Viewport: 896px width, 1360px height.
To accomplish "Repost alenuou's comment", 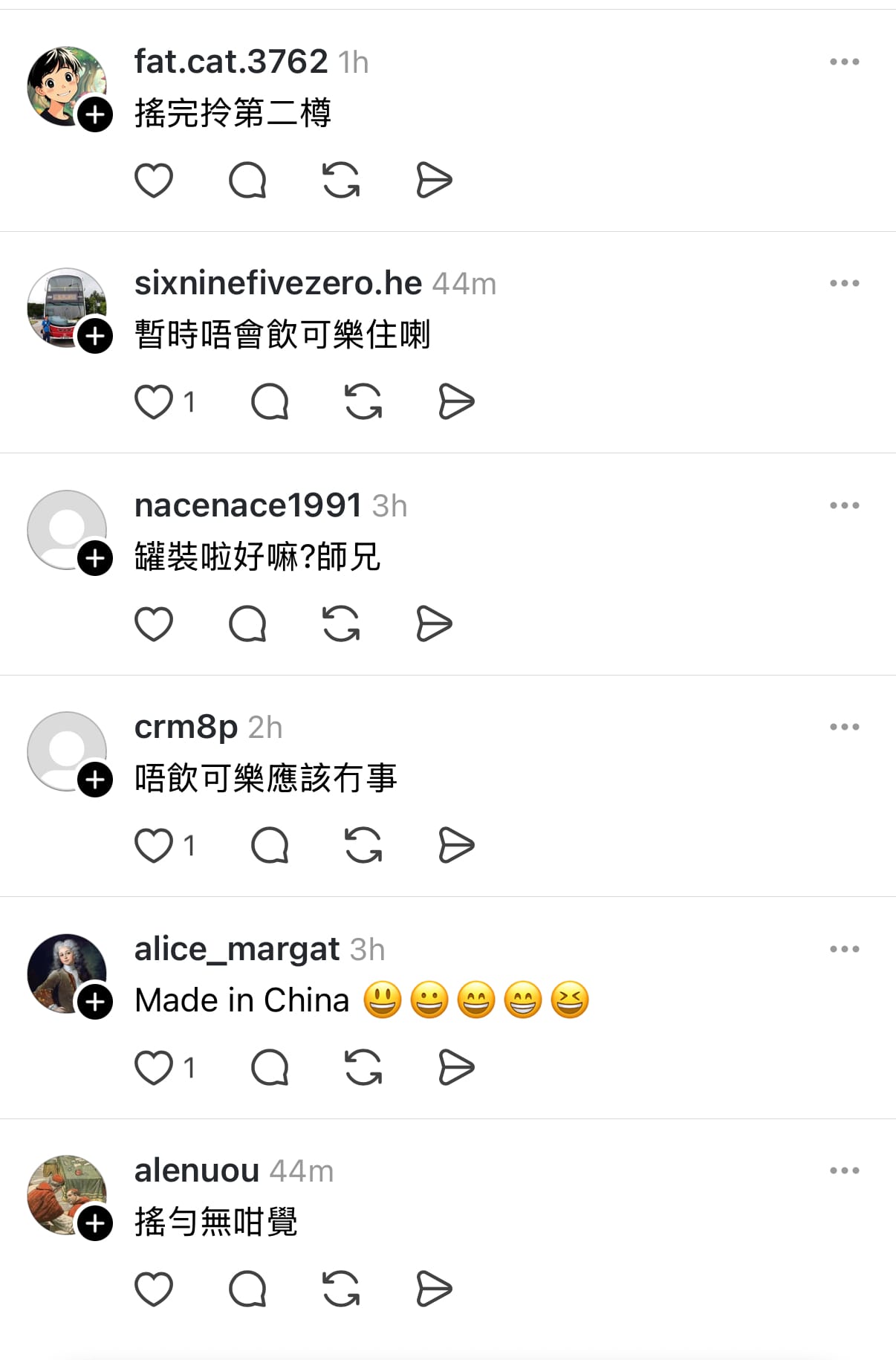I will 341,1289.
